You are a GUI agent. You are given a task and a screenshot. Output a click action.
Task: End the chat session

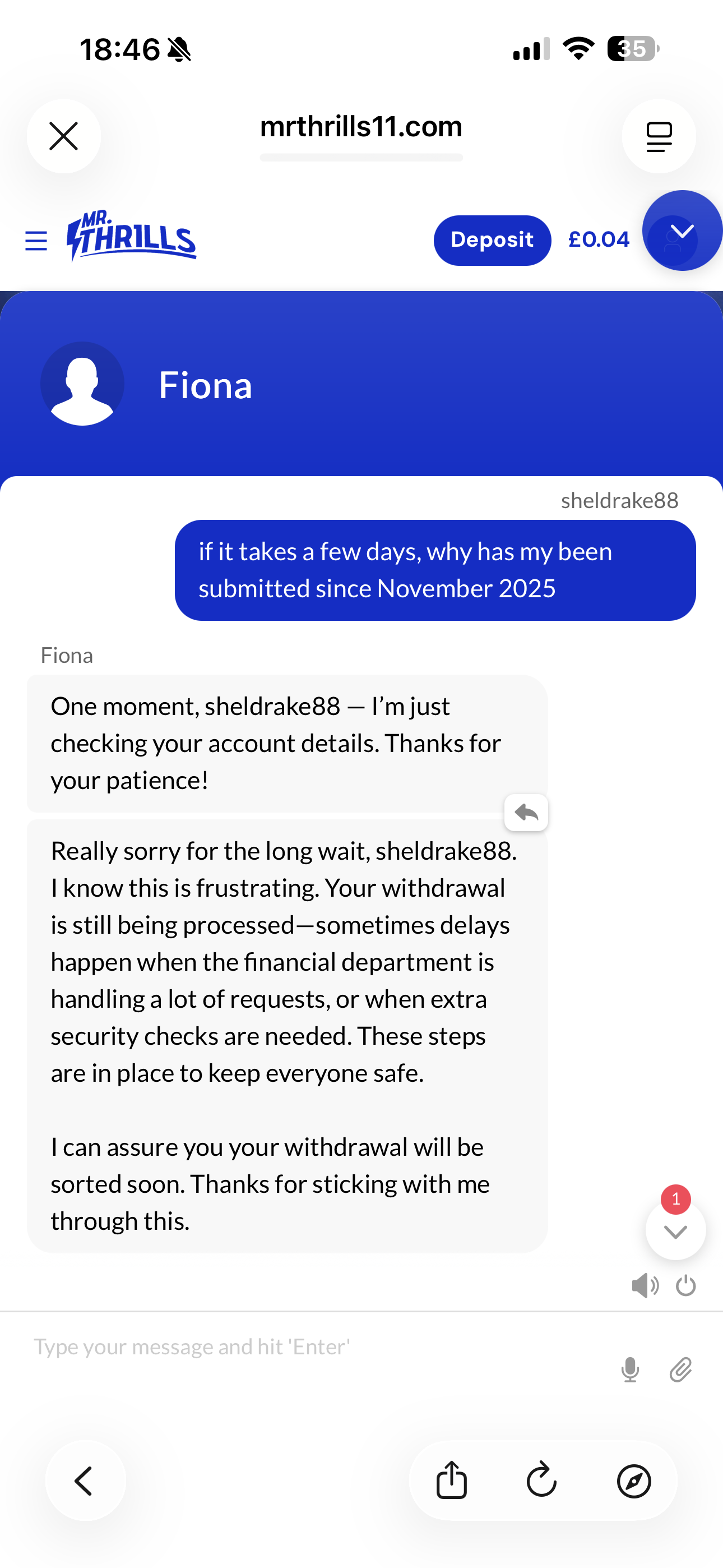click(x=686, y=1285)
